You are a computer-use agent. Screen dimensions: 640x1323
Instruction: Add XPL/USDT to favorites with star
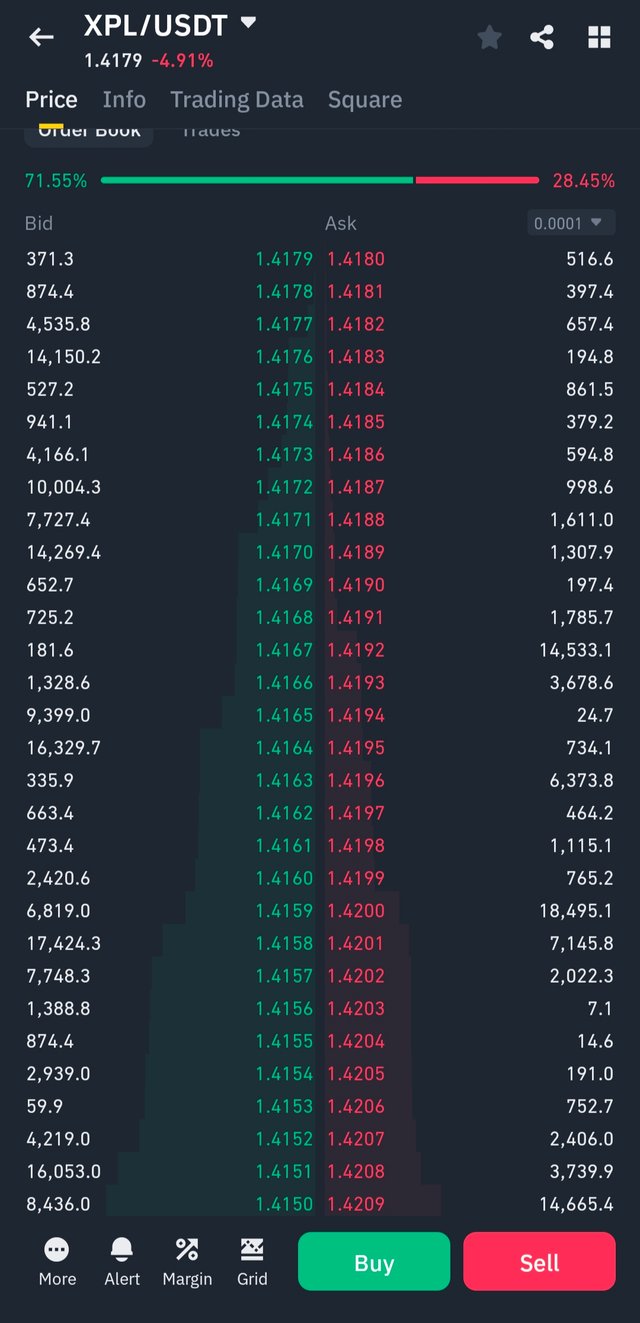coord(489,38)
